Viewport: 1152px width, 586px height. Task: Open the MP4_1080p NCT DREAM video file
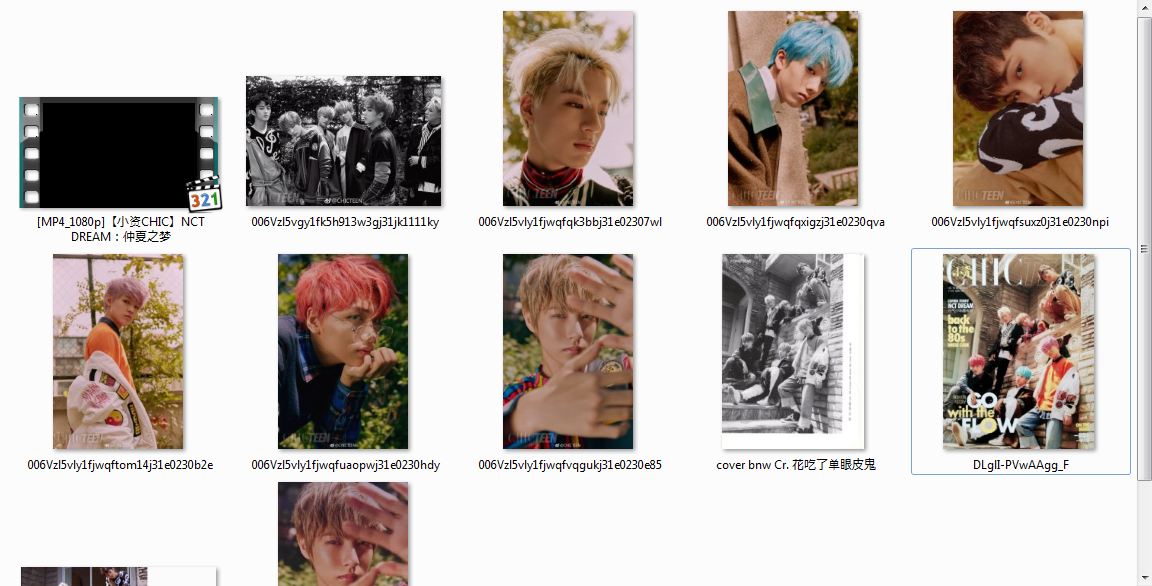[119, 152]
